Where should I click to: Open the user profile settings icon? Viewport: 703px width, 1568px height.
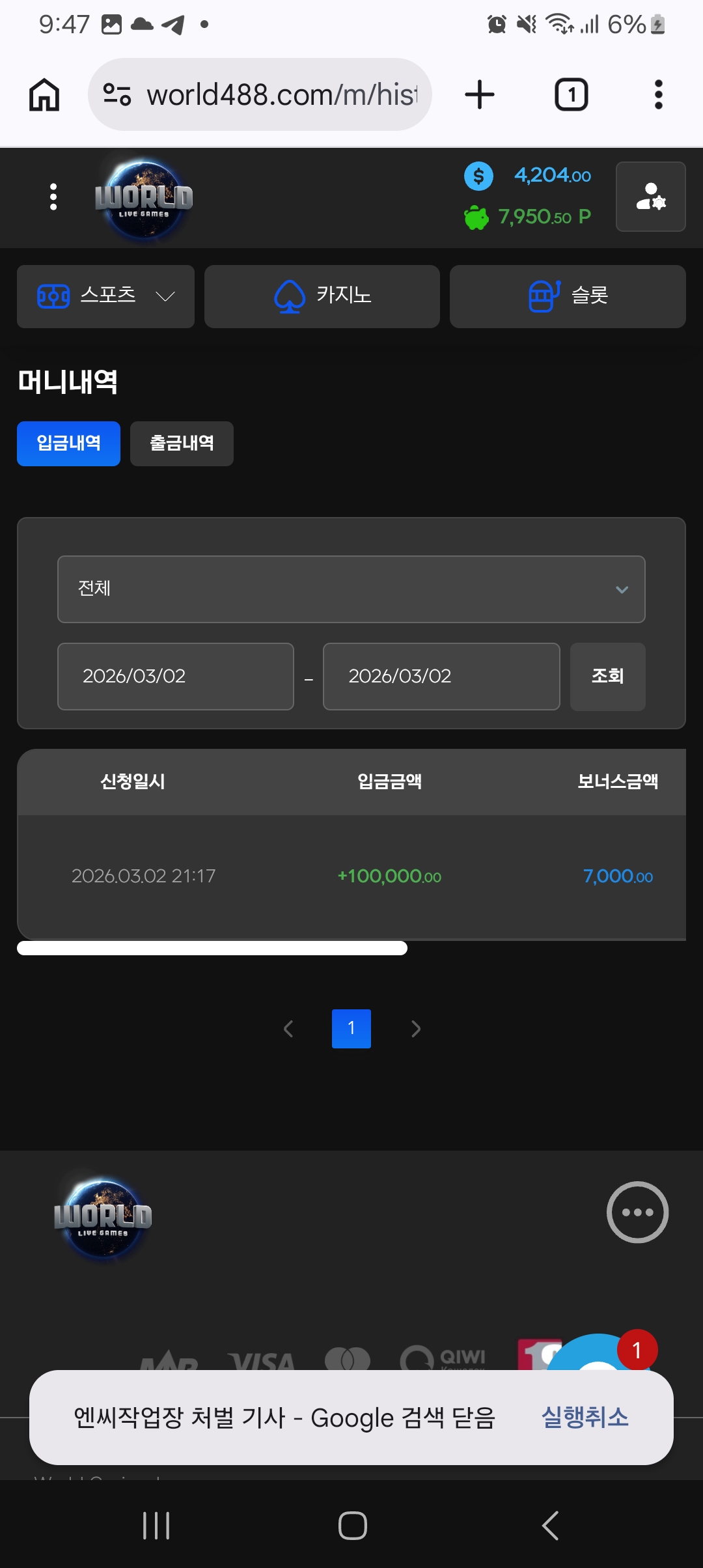[650, 197]
